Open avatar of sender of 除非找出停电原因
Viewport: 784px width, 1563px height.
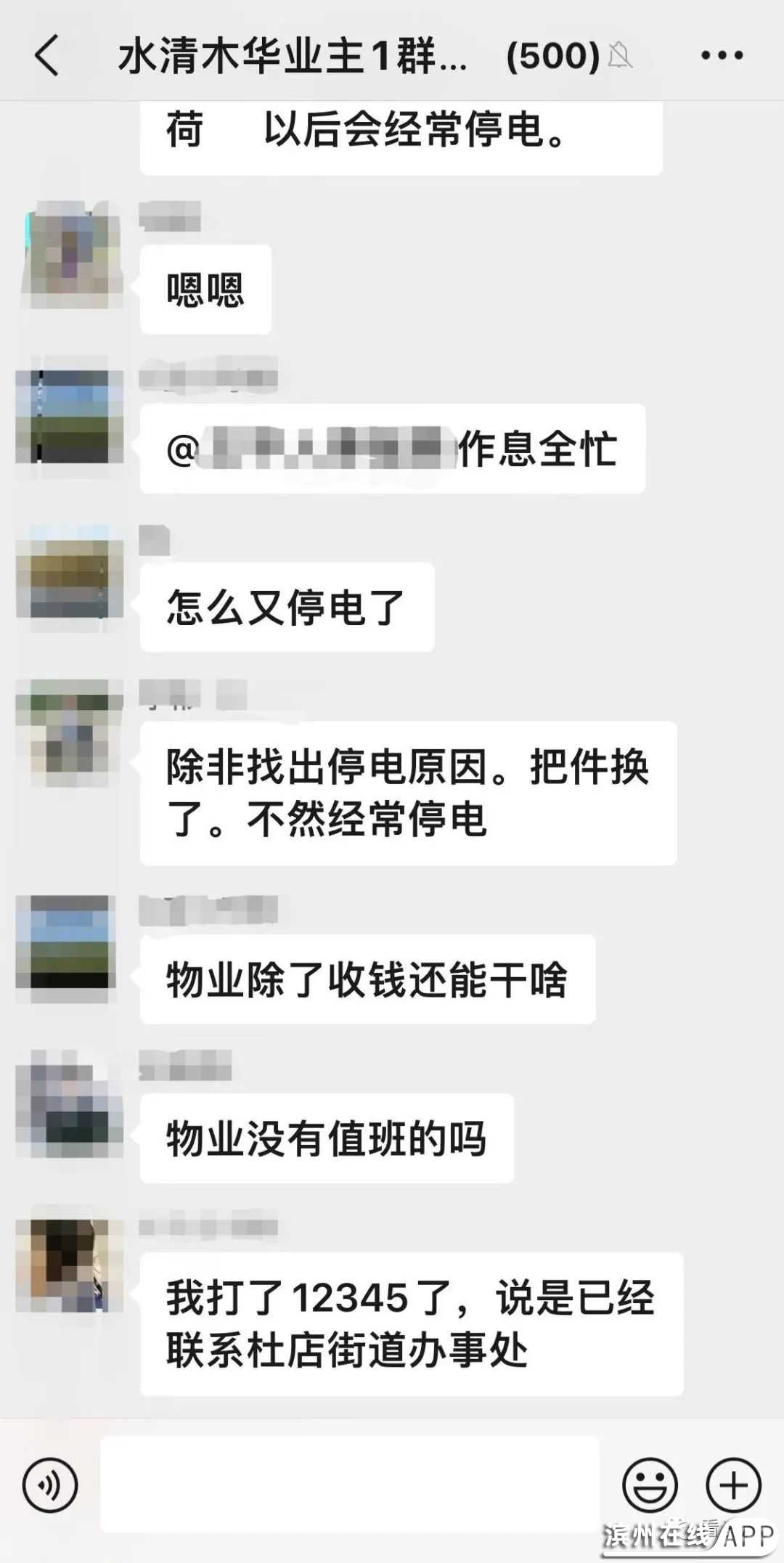(70, 733)
